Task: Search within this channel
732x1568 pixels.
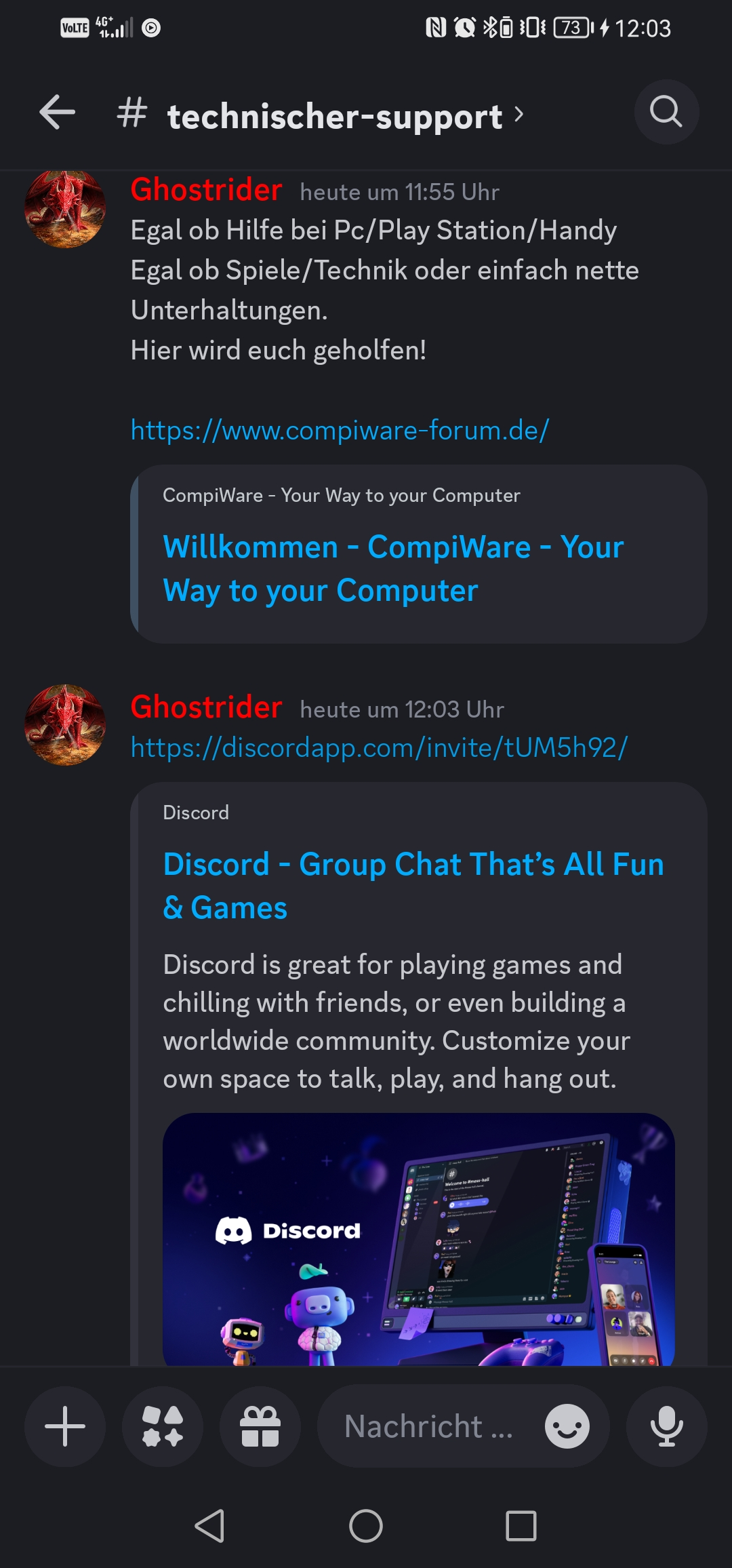Action: pos(666,112)
